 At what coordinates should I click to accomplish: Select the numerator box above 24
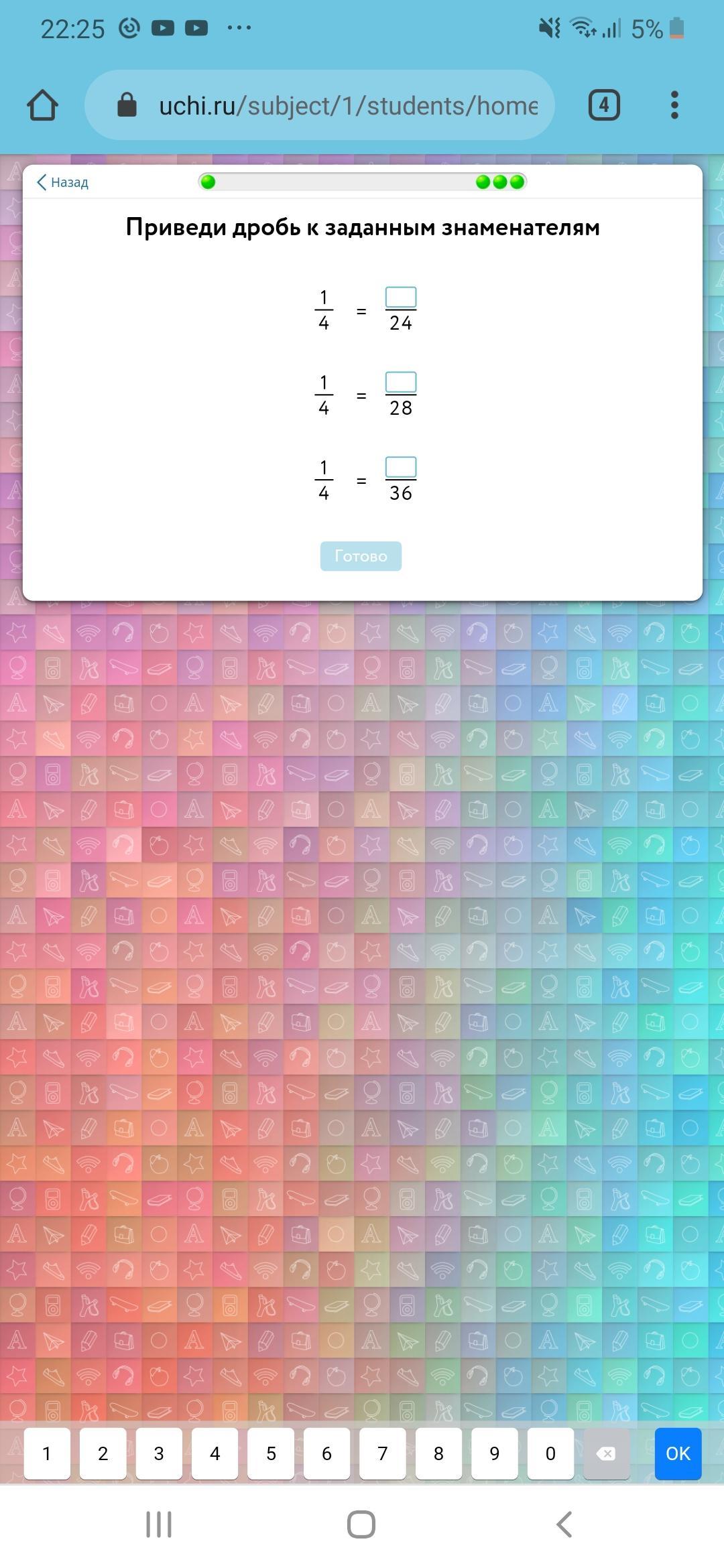[401, 298]
